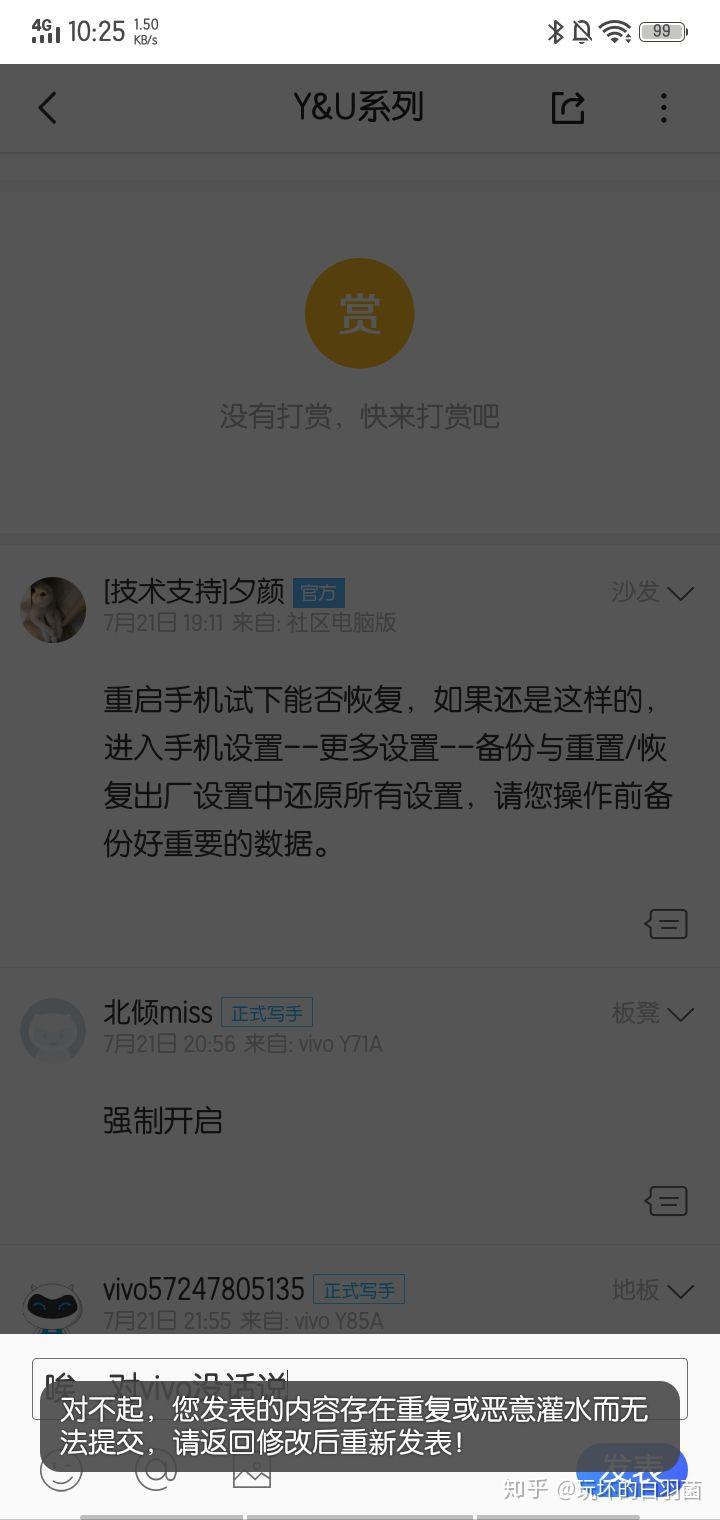This screenshot has width=720, height=1520.
Task: Reply to 夕颜's comment
Action: [x=667, y=924]
